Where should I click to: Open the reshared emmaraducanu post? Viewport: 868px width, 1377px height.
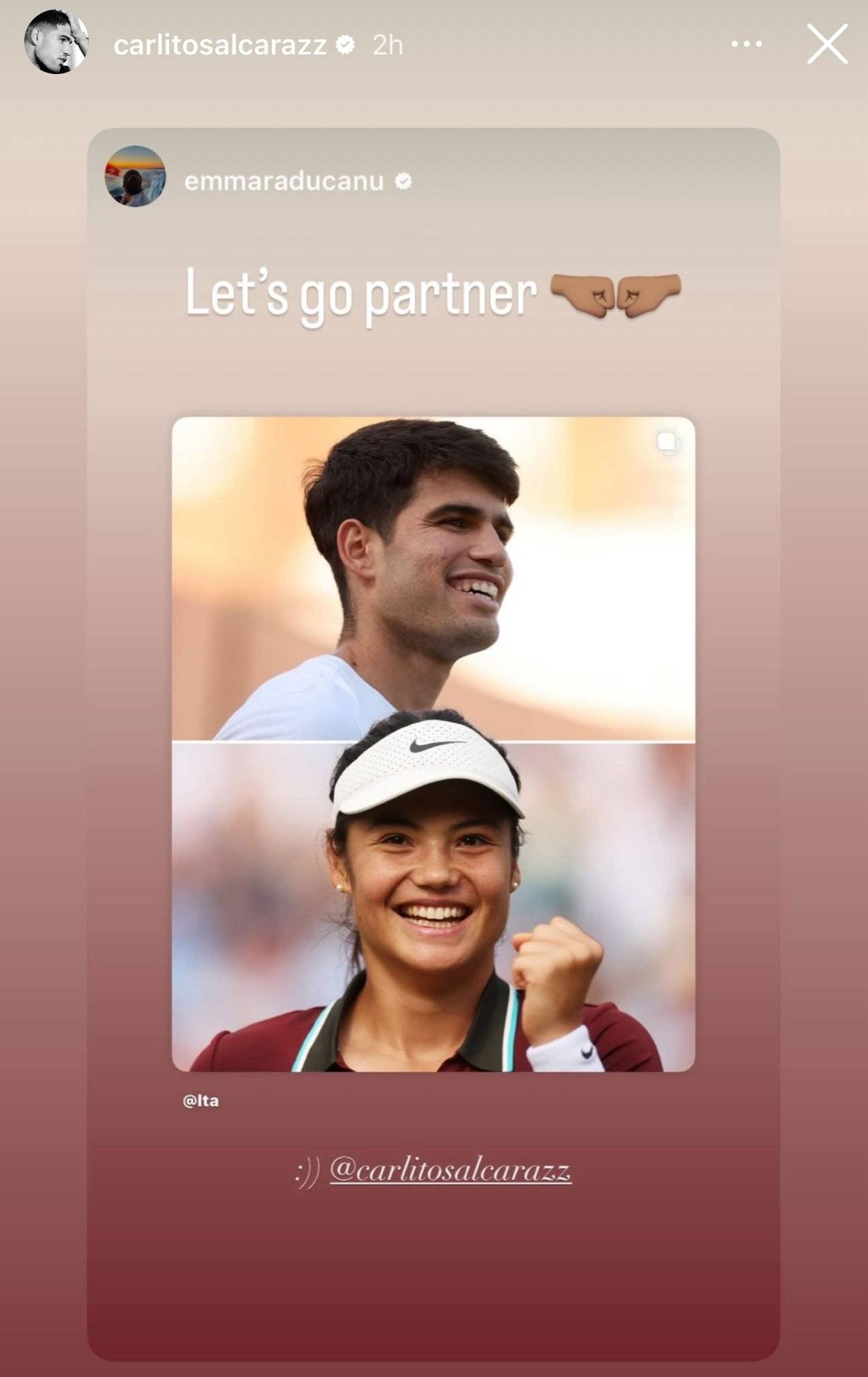[x=433, y=744]
